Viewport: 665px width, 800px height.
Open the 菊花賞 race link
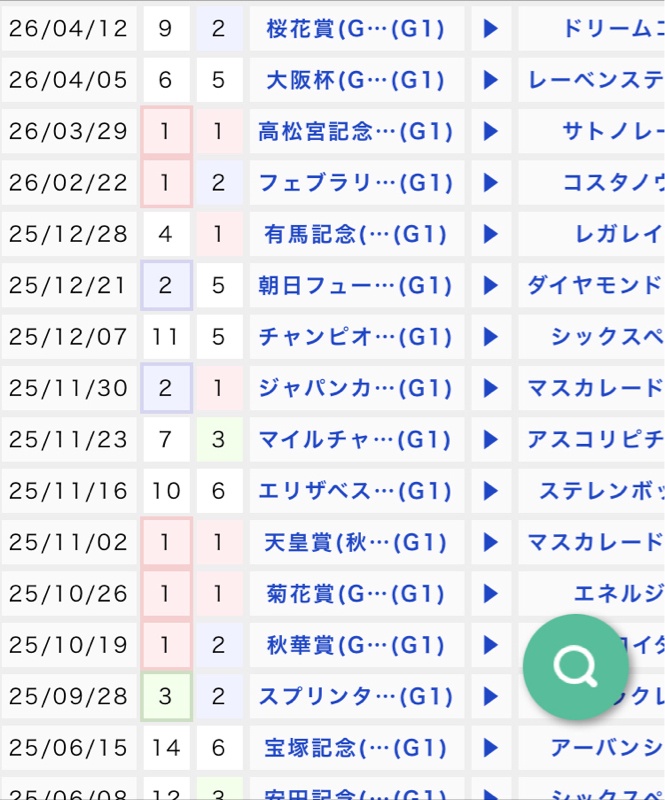point(356,594)
